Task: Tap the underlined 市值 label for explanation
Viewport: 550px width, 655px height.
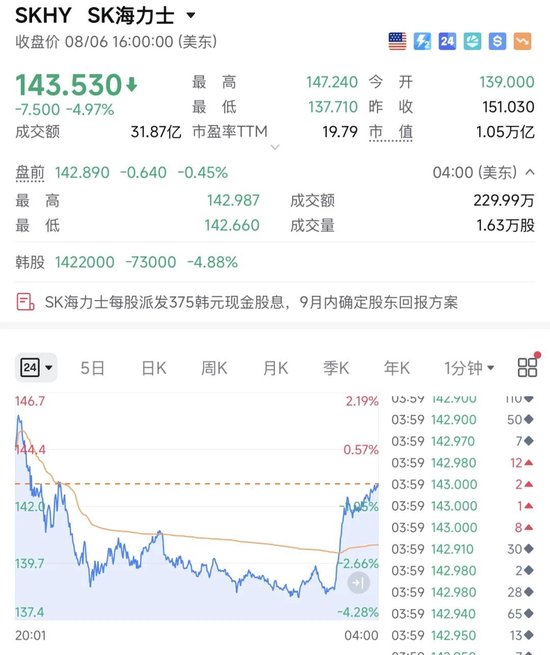Action: (x=390, y=132)
